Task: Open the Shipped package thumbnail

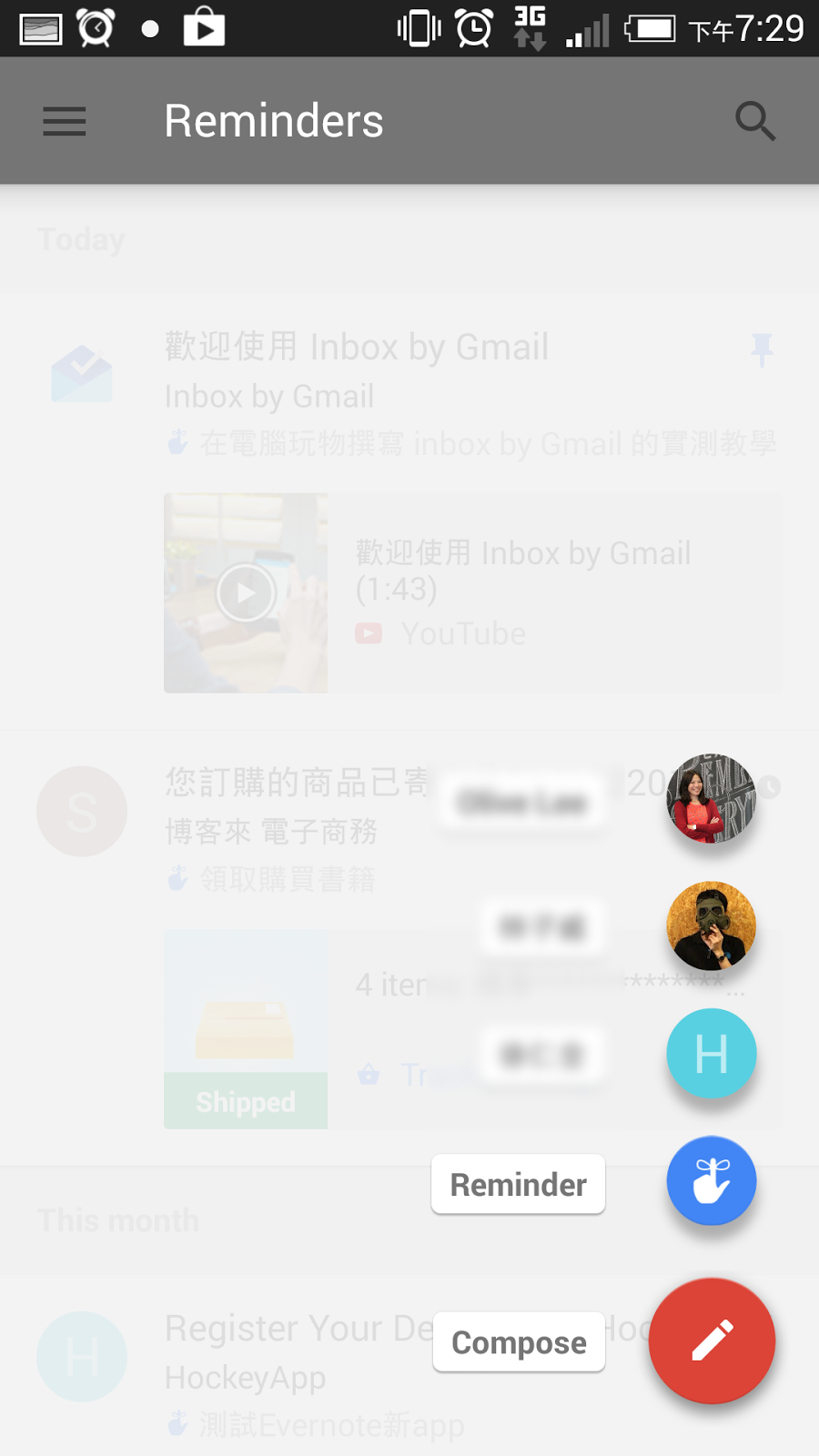Action: click(x=245, y=1028)
